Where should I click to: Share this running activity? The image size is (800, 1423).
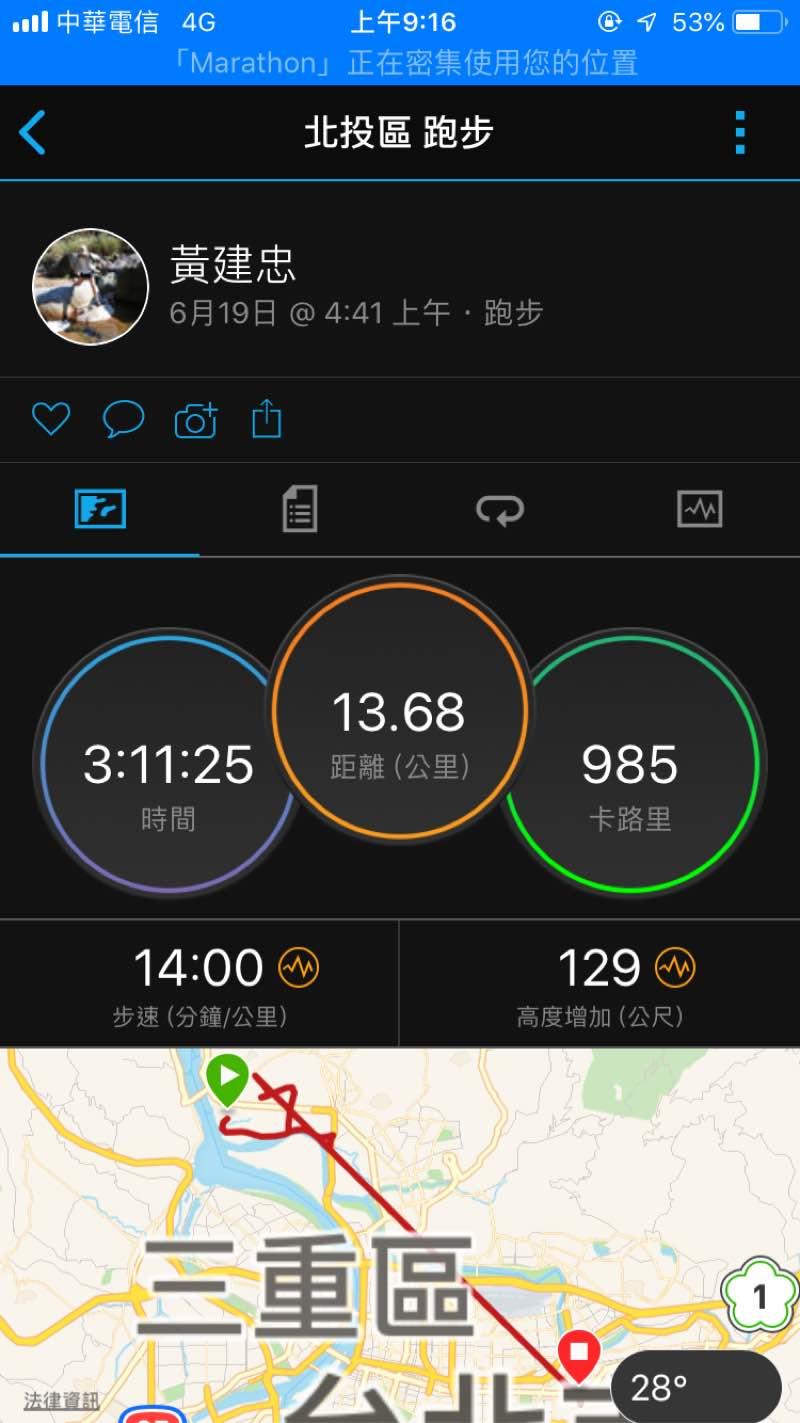click(x=266, y=419)
